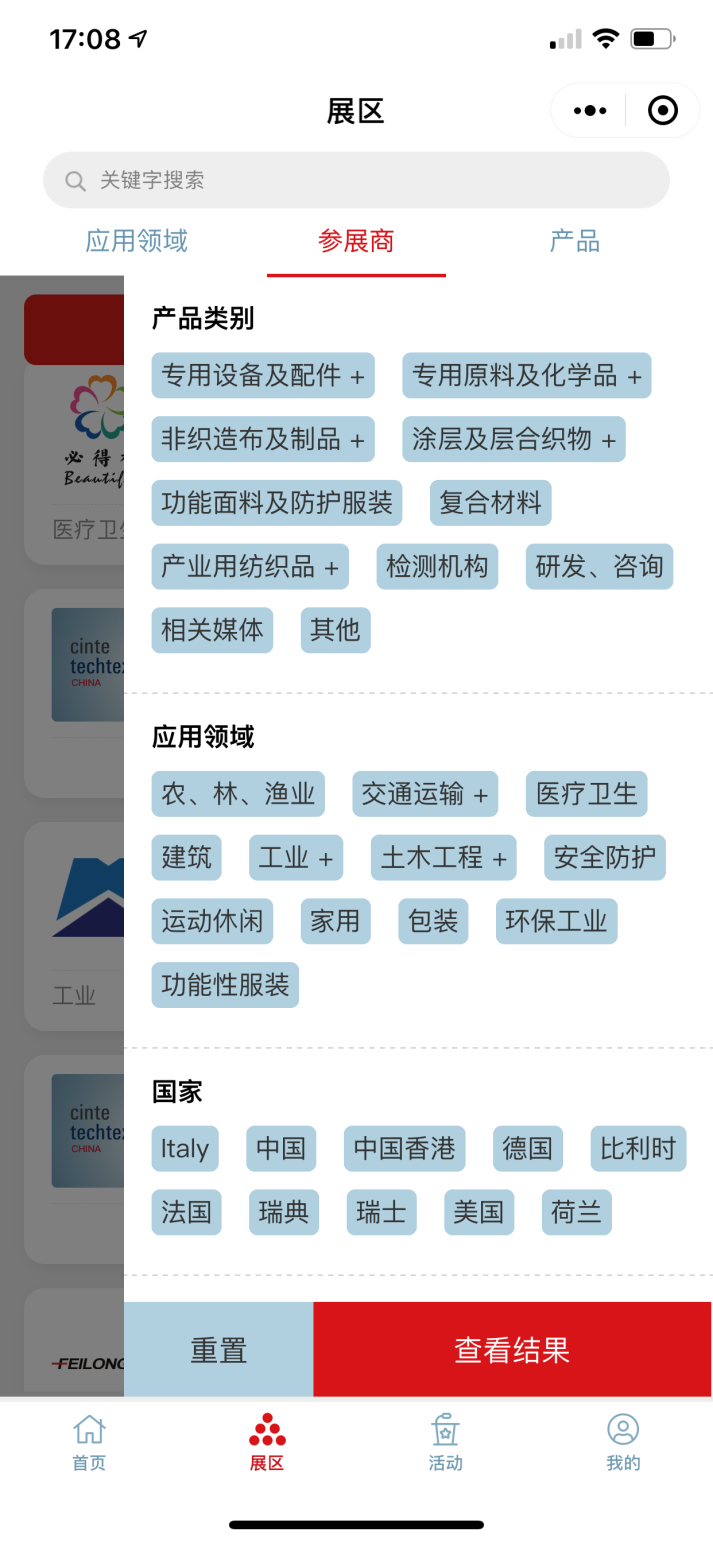Image resolution: width=713 pixels, height=1543 pixels.
Task: Switch to the 应用领域 top tab
Action: tap(137, 241)
